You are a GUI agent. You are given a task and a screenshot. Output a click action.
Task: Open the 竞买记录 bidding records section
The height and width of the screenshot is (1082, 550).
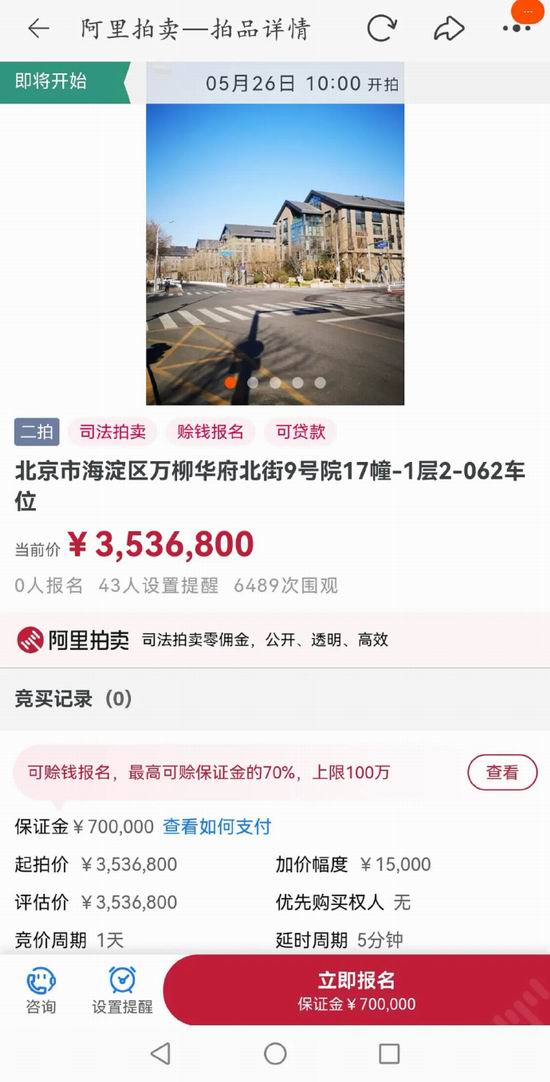pos(275,699)
